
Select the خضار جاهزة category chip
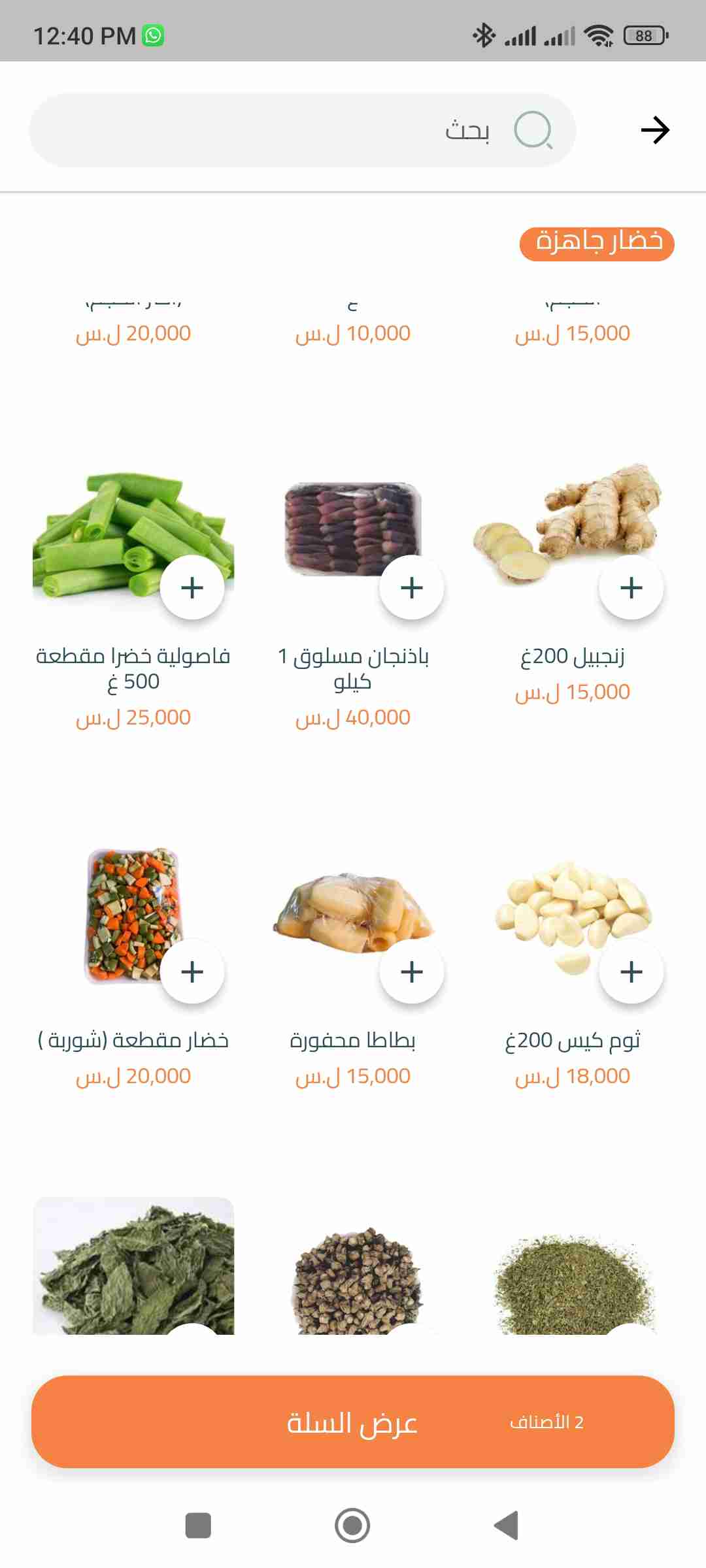[597, 244]
